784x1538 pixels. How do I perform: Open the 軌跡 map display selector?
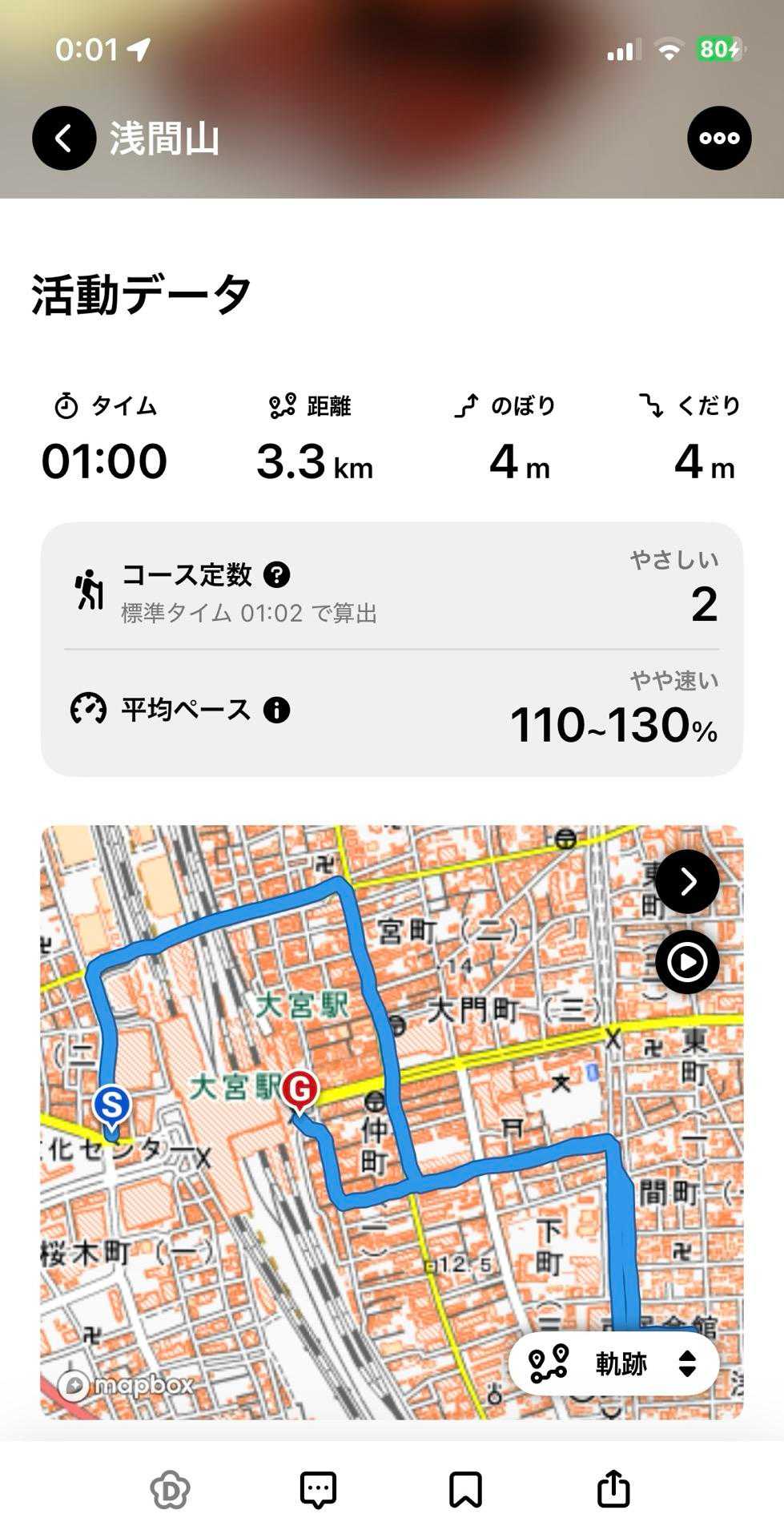pyautogui.click(x=613, y=1363)
